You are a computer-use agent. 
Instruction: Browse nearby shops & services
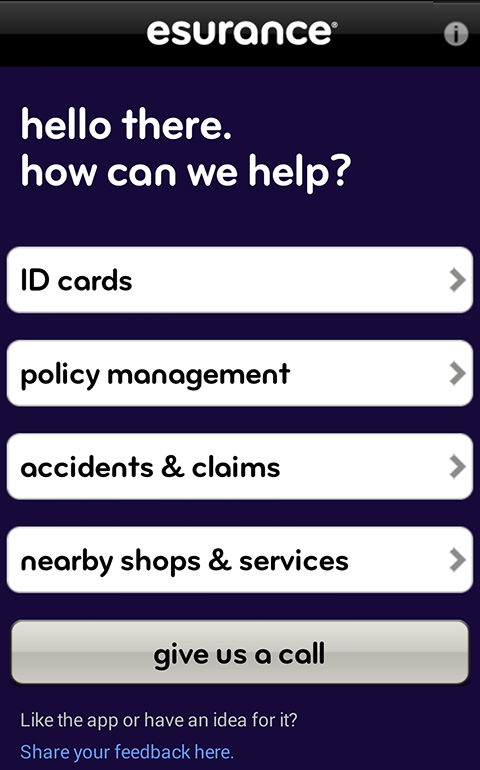(240, 560)
